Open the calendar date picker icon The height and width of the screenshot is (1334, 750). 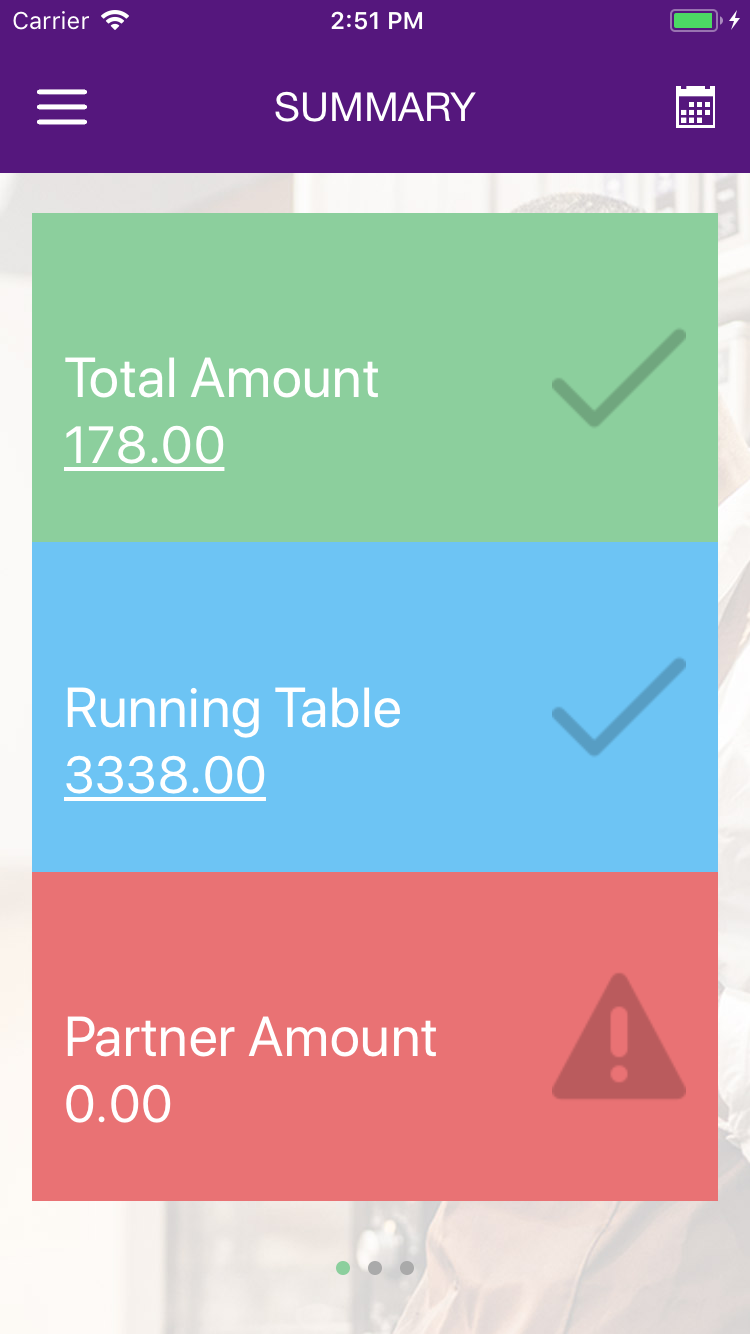pos(696,105)
